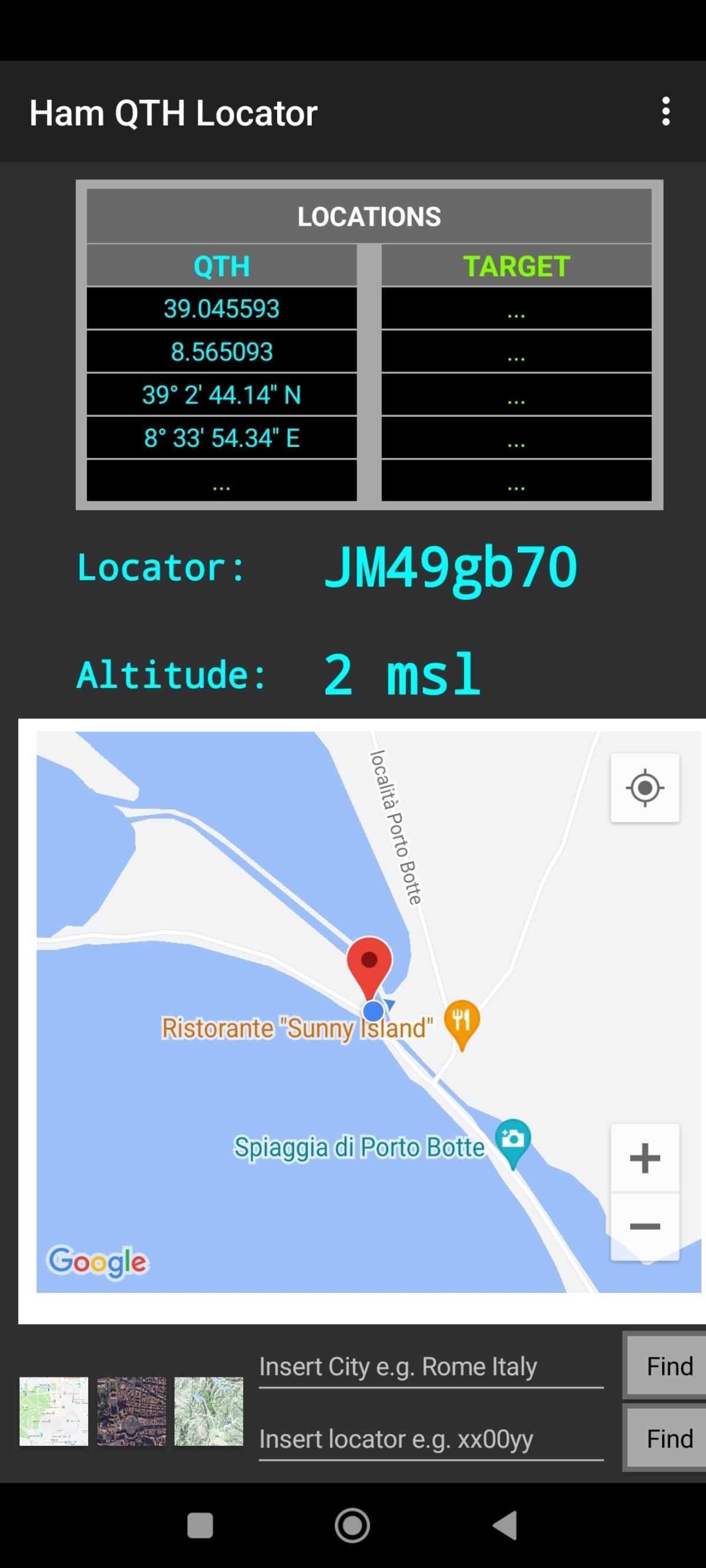Open Spiaggia di Porto Botte map marker
The image size is (706, 1568).
[513, 1139]
